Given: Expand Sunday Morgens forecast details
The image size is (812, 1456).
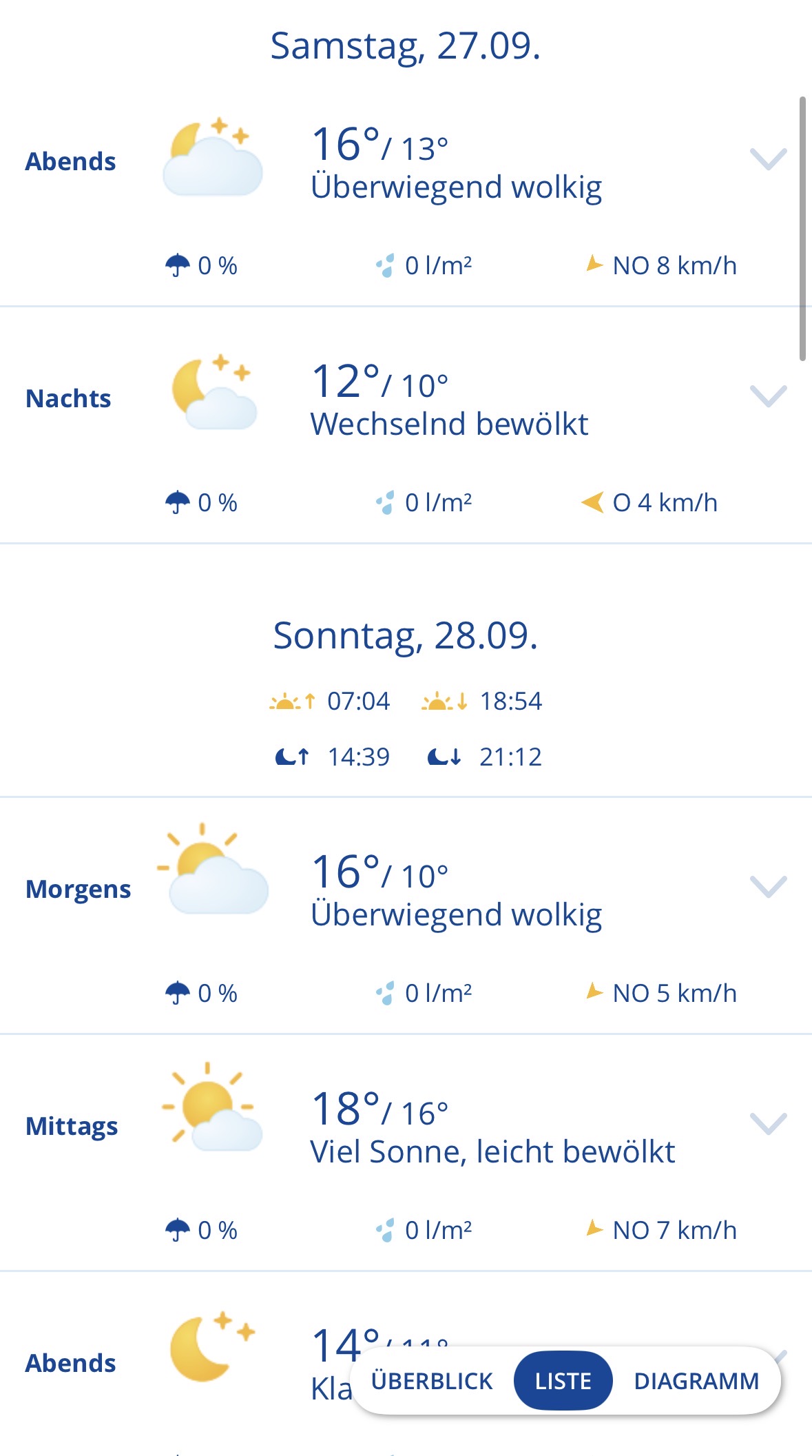Looking at the screenshot, I should point(767,887).
